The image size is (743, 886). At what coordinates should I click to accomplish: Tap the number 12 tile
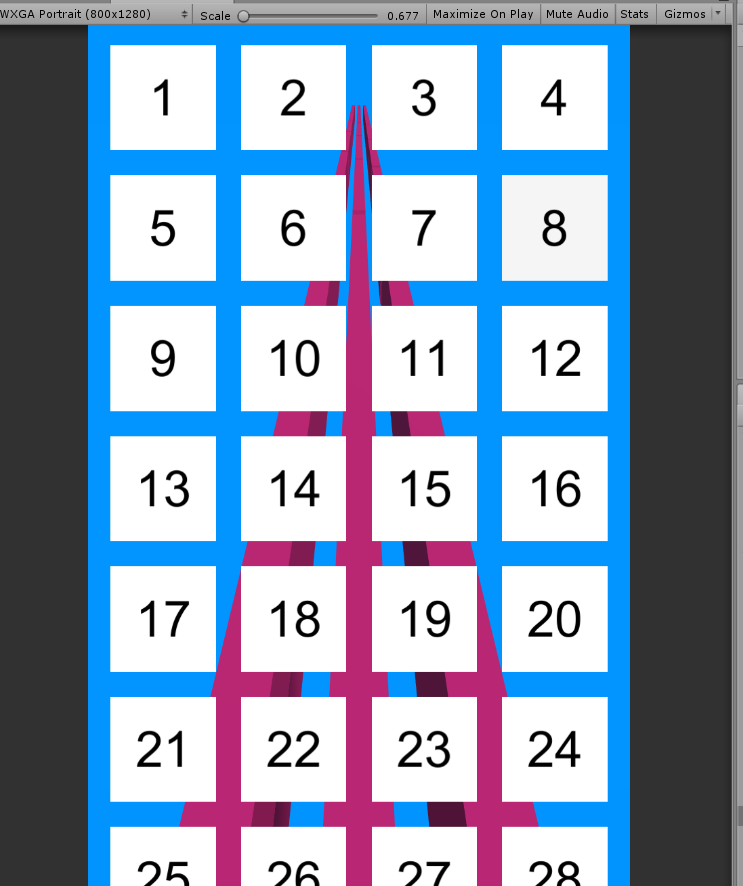(554, 358)
